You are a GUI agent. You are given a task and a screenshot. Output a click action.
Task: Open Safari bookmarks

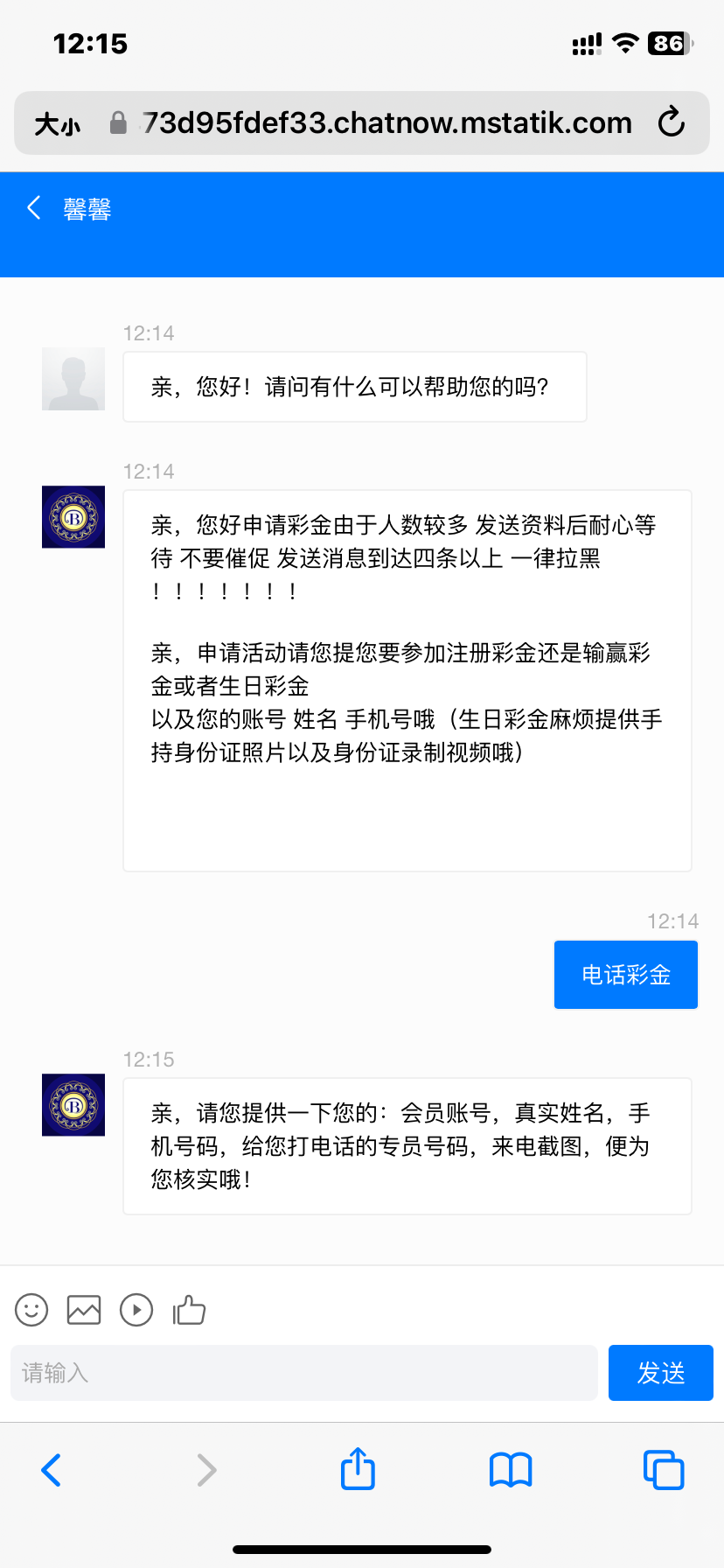pyautogui.click(x=511, y=1470)
